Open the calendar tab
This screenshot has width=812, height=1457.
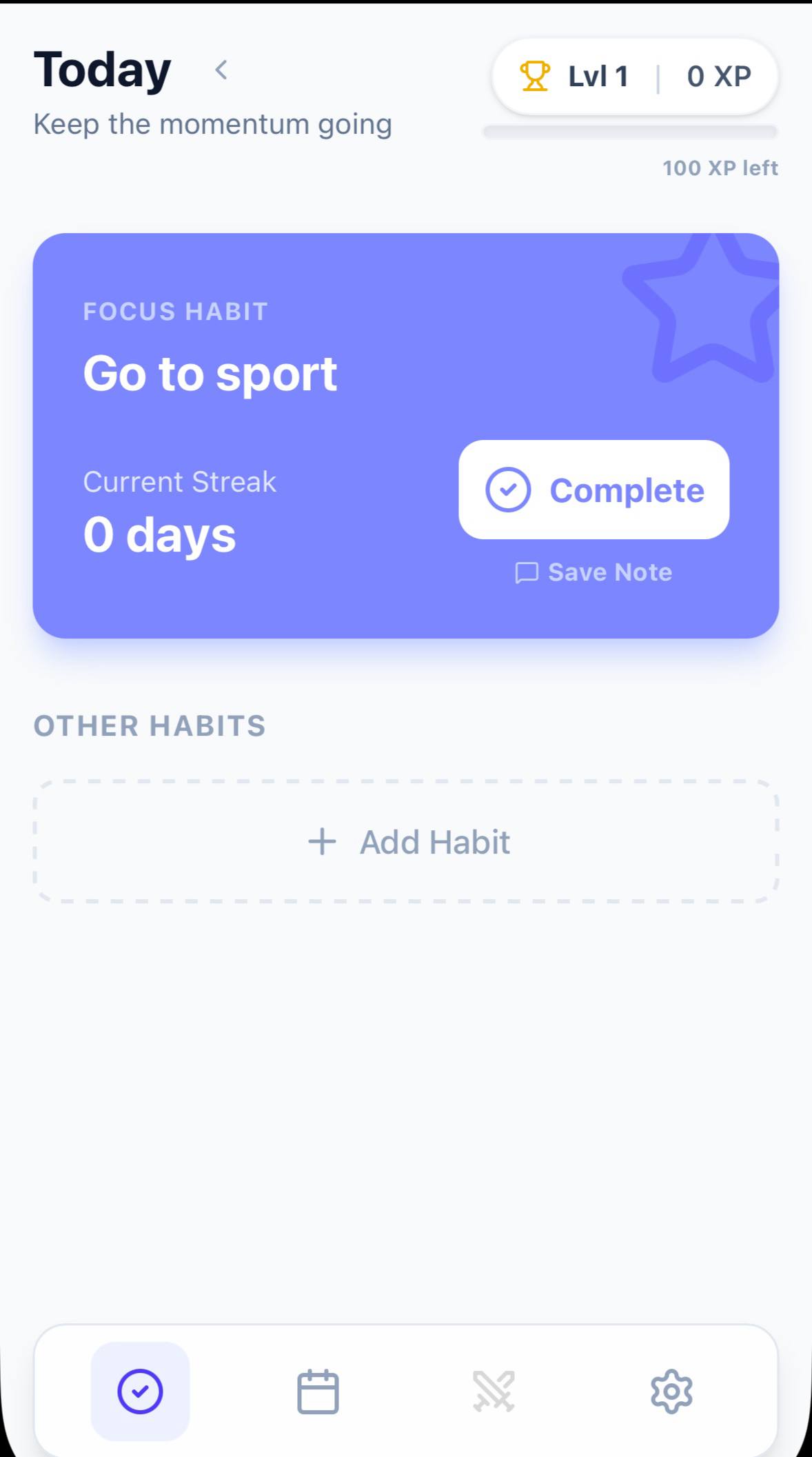(318, 1391)
